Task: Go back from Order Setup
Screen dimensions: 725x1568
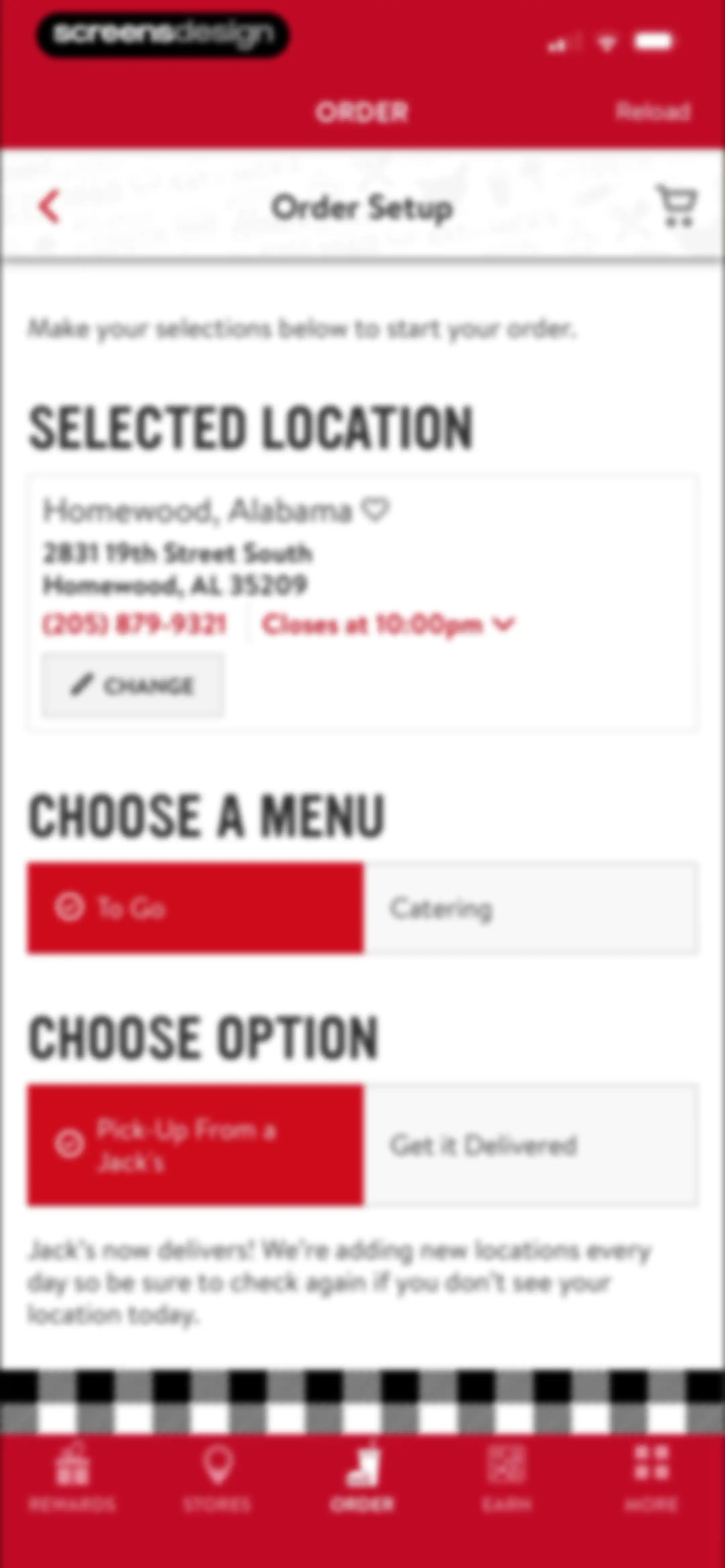Action: point(49,207)
